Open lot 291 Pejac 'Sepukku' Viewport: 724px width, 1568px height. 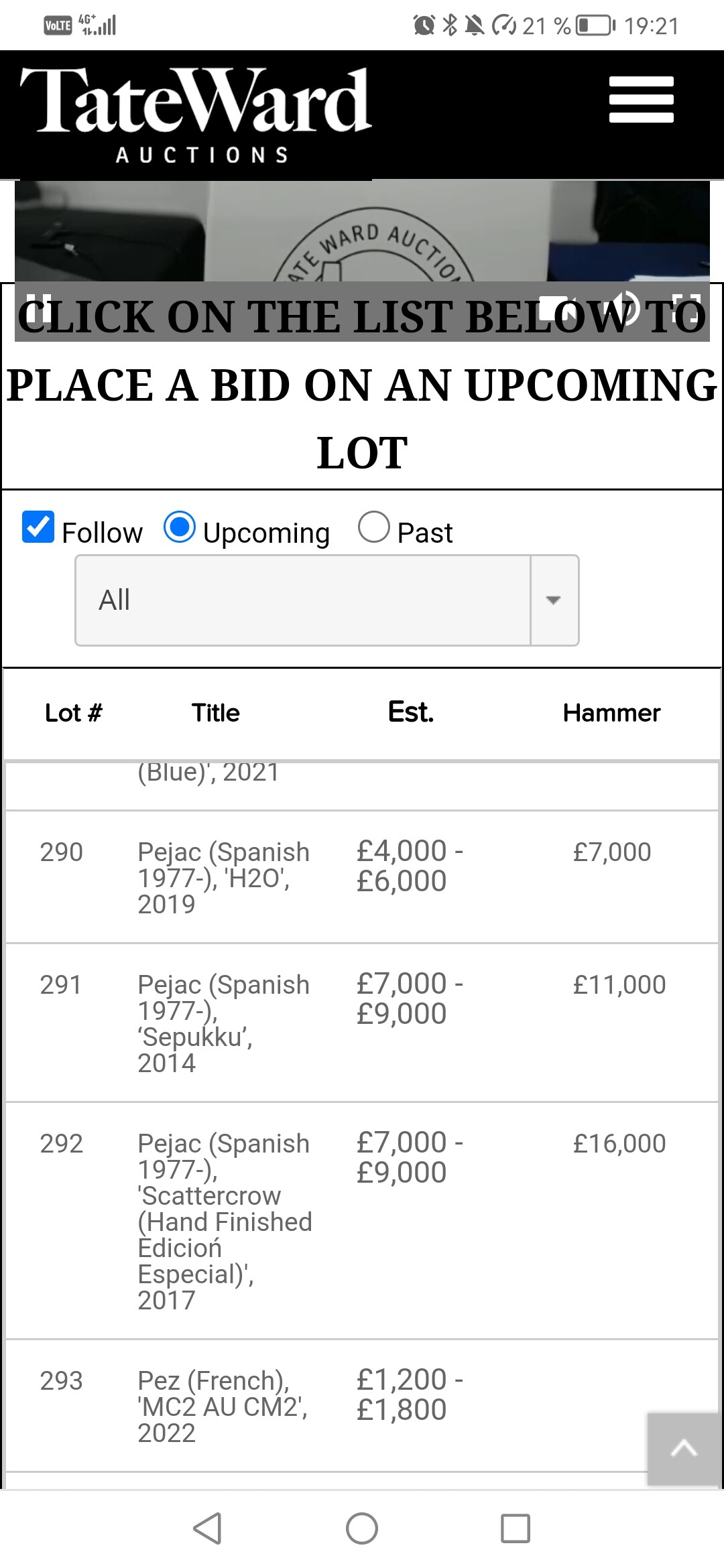coord(223,1023)
